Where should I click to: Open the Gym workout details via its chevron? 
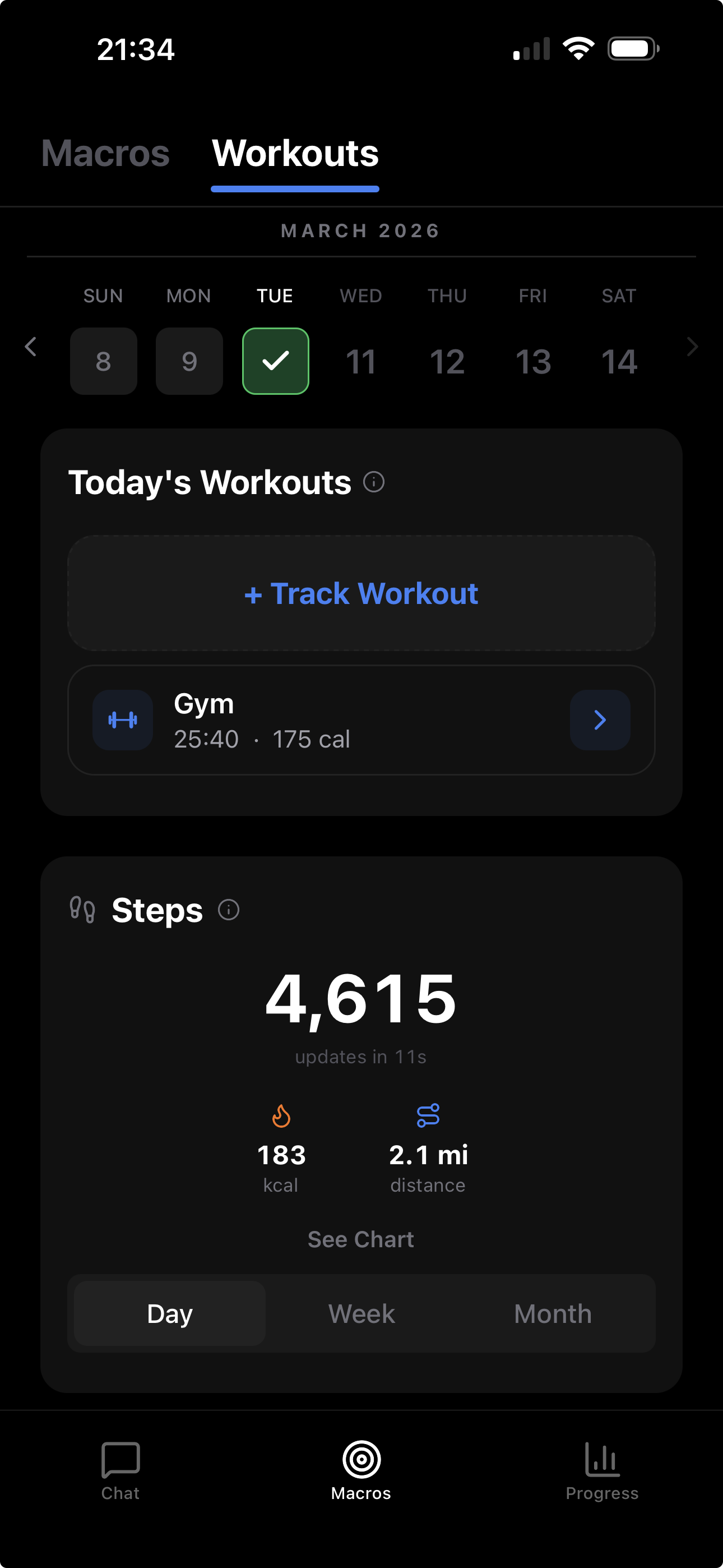[600, 720]
